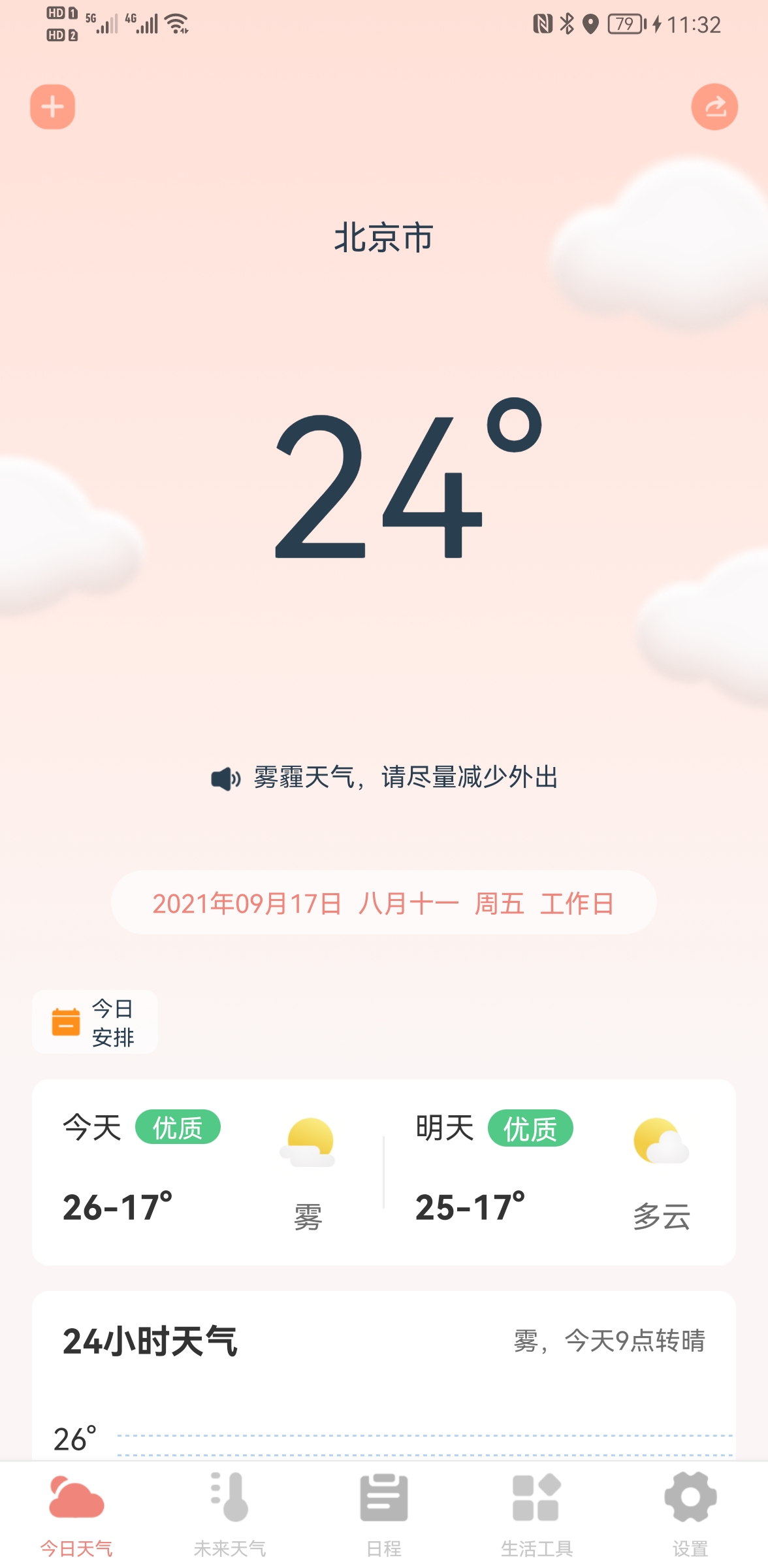Play the voice weather broadcast speaker
The image size is (768, 1568).
click(x=226, y=778)
